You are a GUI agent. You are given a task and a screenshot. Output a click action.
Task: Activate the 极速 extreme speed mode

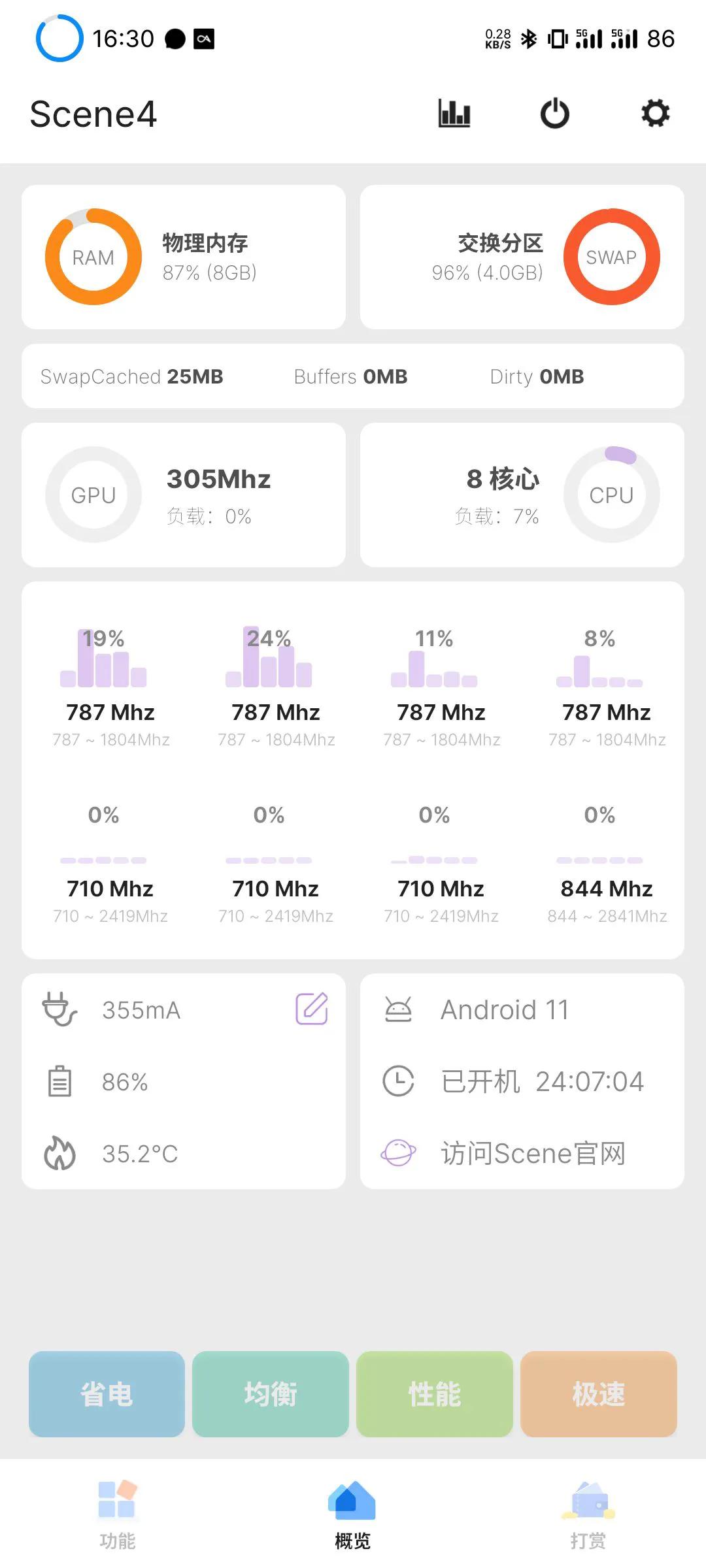pyautogui.click(x=598, y=1395)
